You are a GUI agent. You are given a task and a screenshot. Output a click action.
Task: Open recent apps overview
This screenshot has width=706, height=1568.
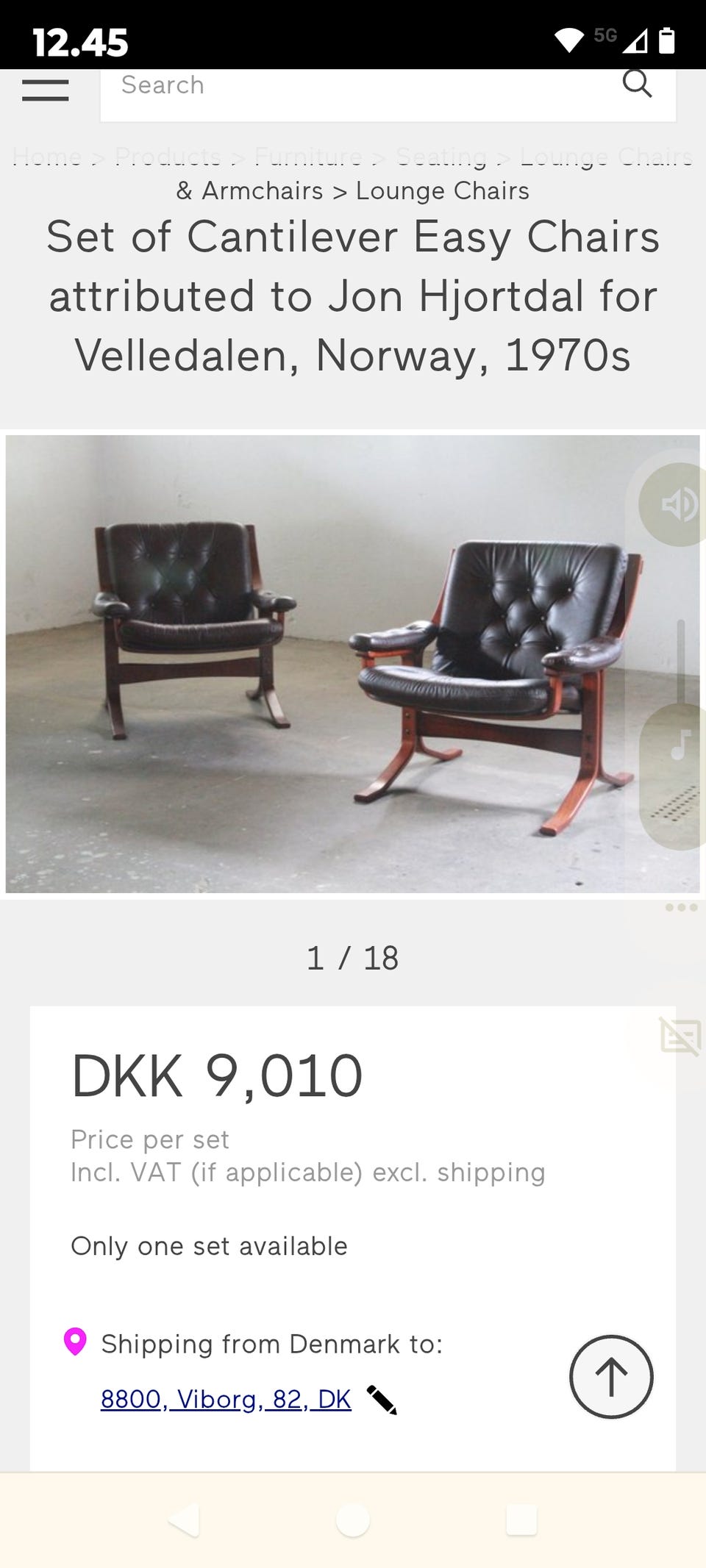[x=521, y=1519]
